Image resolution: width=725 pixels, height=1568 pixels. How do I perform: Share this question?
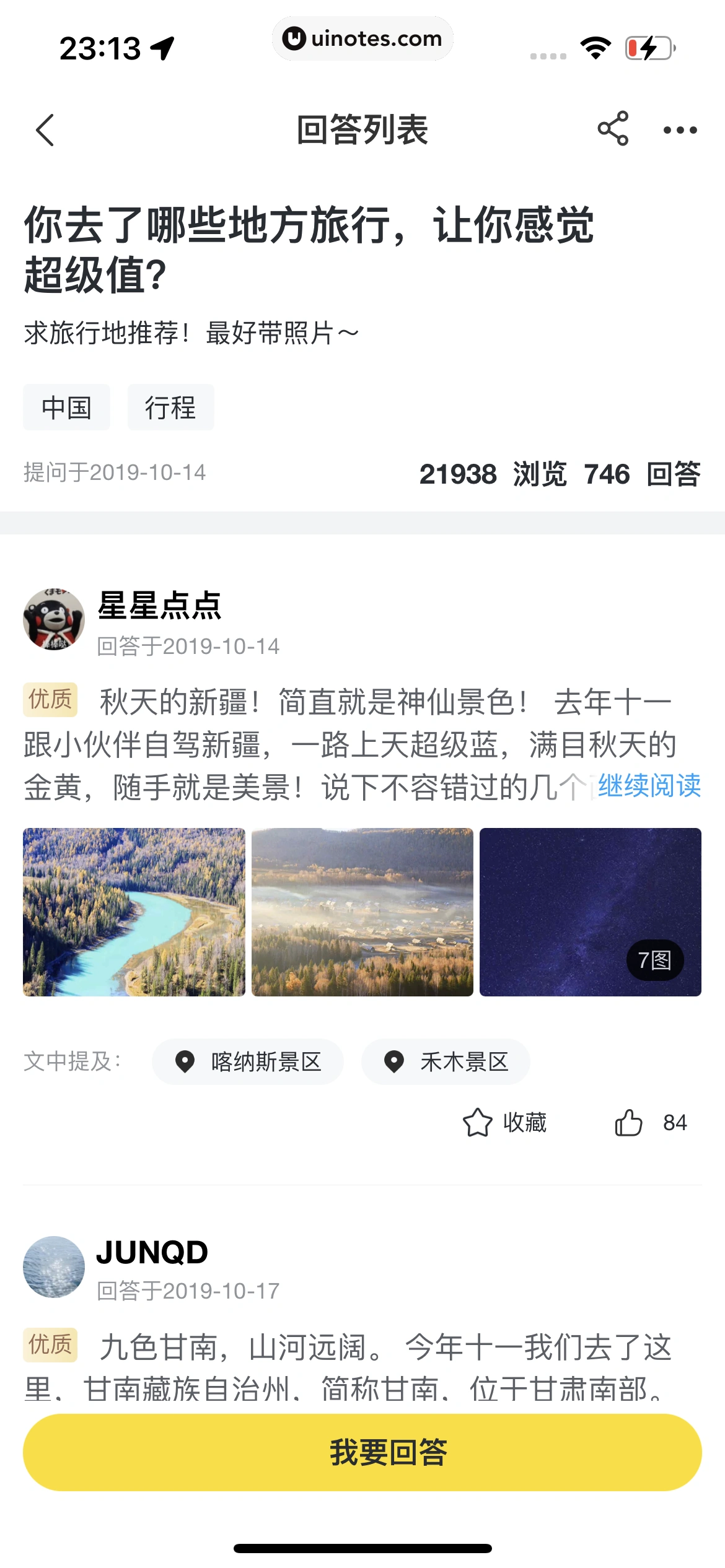tap(613, 129)
